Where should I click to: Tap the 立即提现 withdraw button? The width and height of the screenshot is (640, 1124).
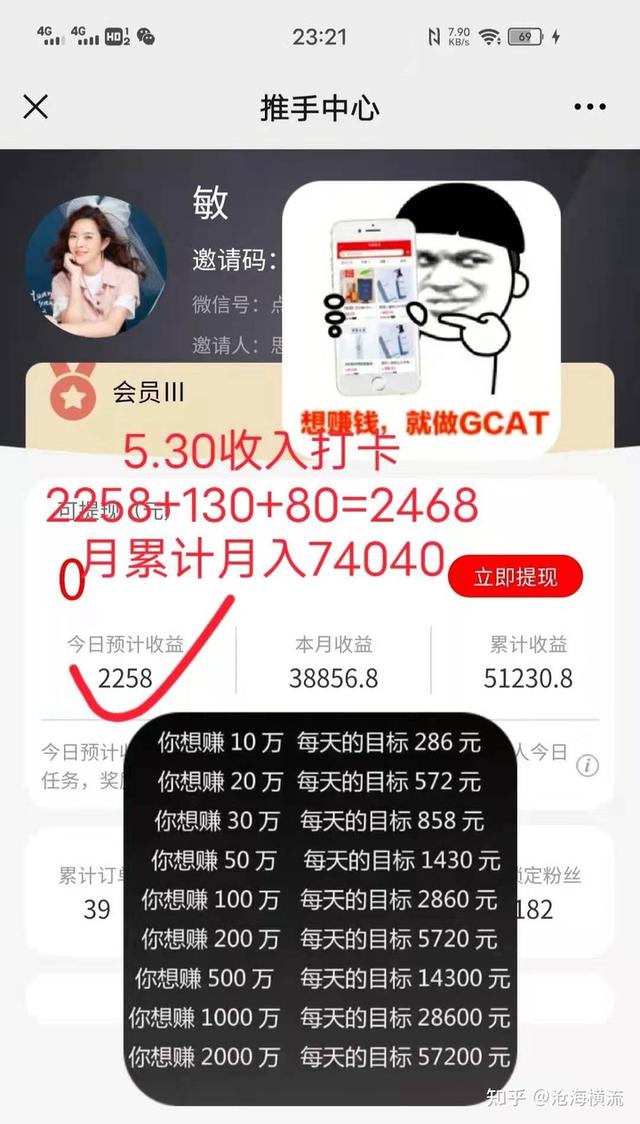point(515,576)
